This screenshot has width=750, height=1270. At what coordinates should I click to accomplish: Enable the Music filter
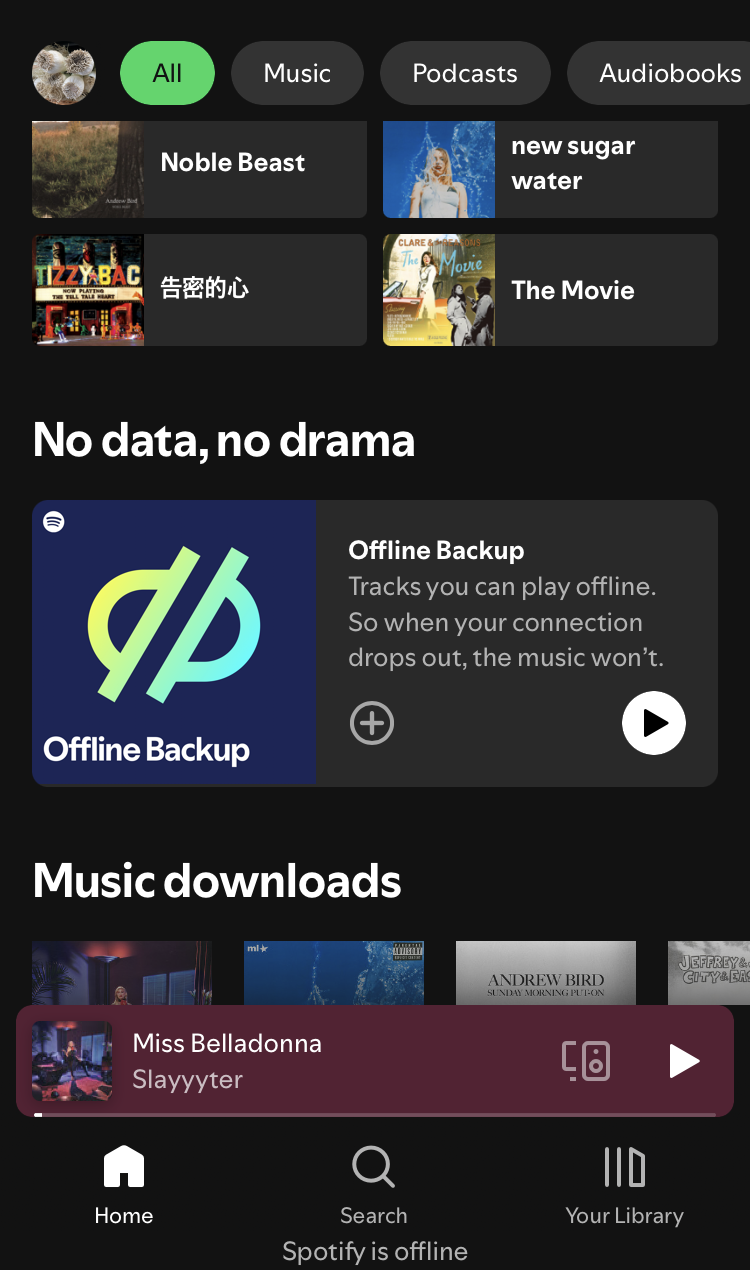pos(297,72)
